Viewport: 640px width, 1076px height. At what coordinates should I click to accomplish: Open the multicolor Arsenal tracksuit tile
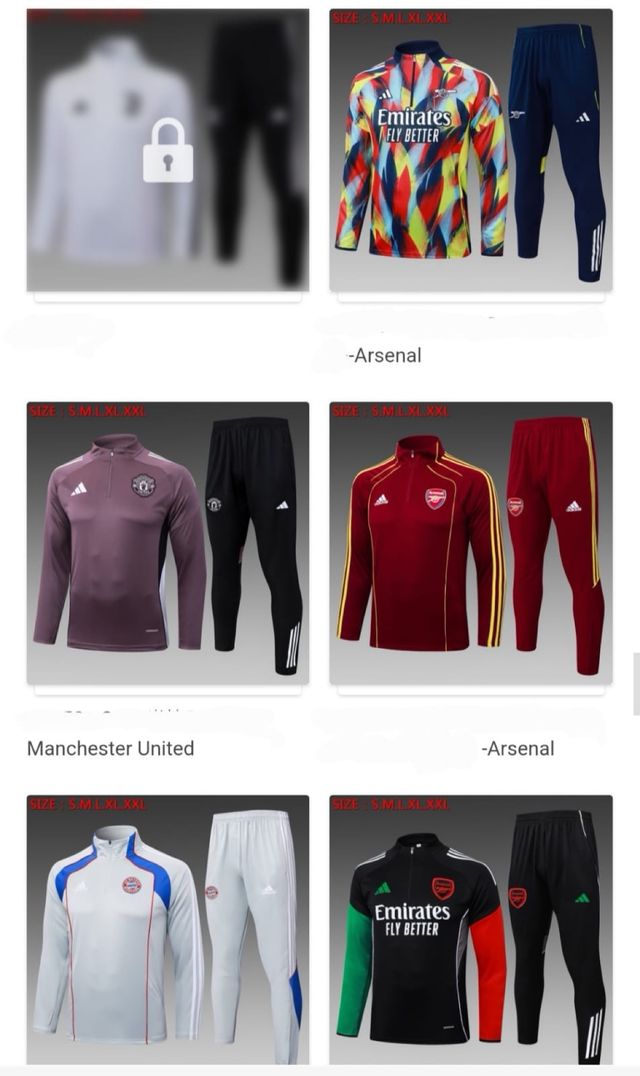point(470,150)
